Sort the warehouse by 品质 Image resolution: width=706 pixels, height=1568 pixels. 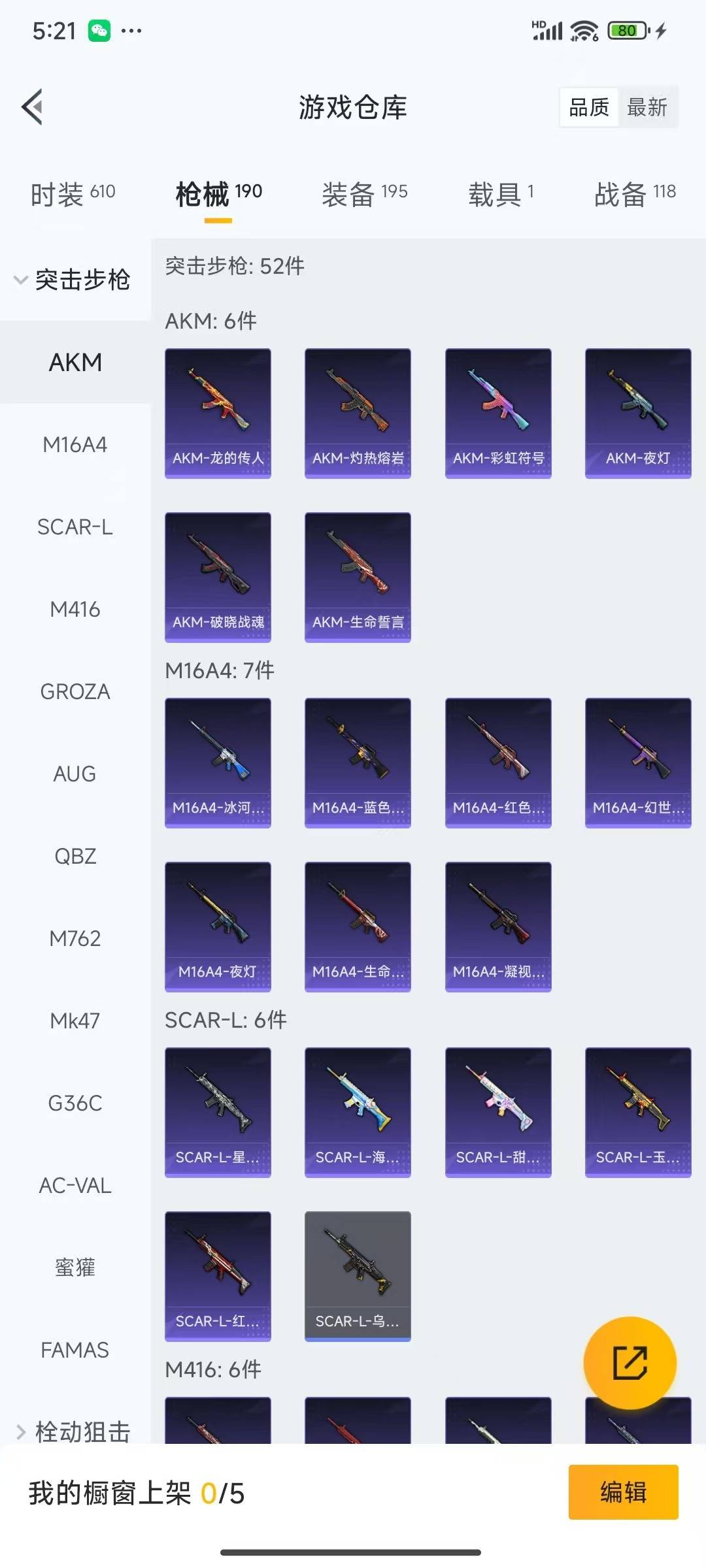tap(589, 107)
